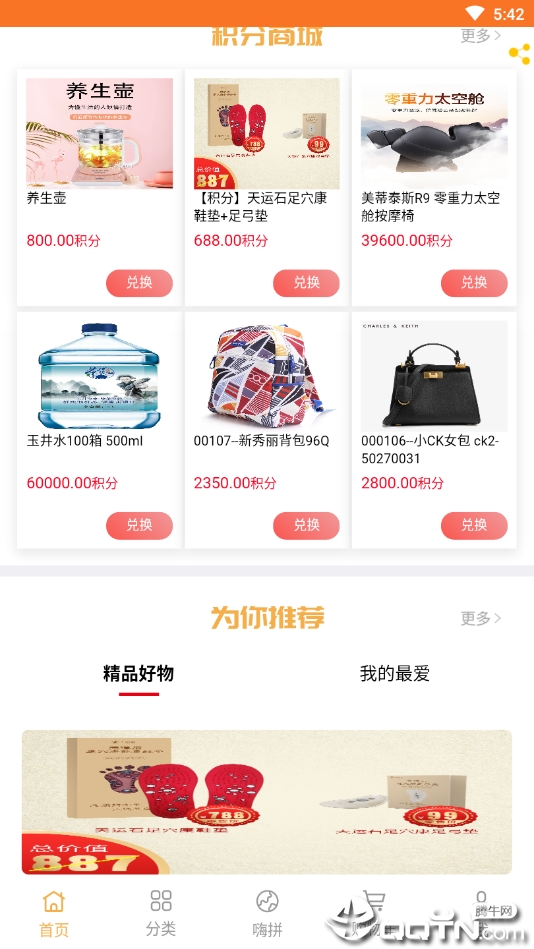This screenshot has width=534, height=949.
Task: Redeem the 养生壶 with 兑换
Action: (x=139, y=283)
